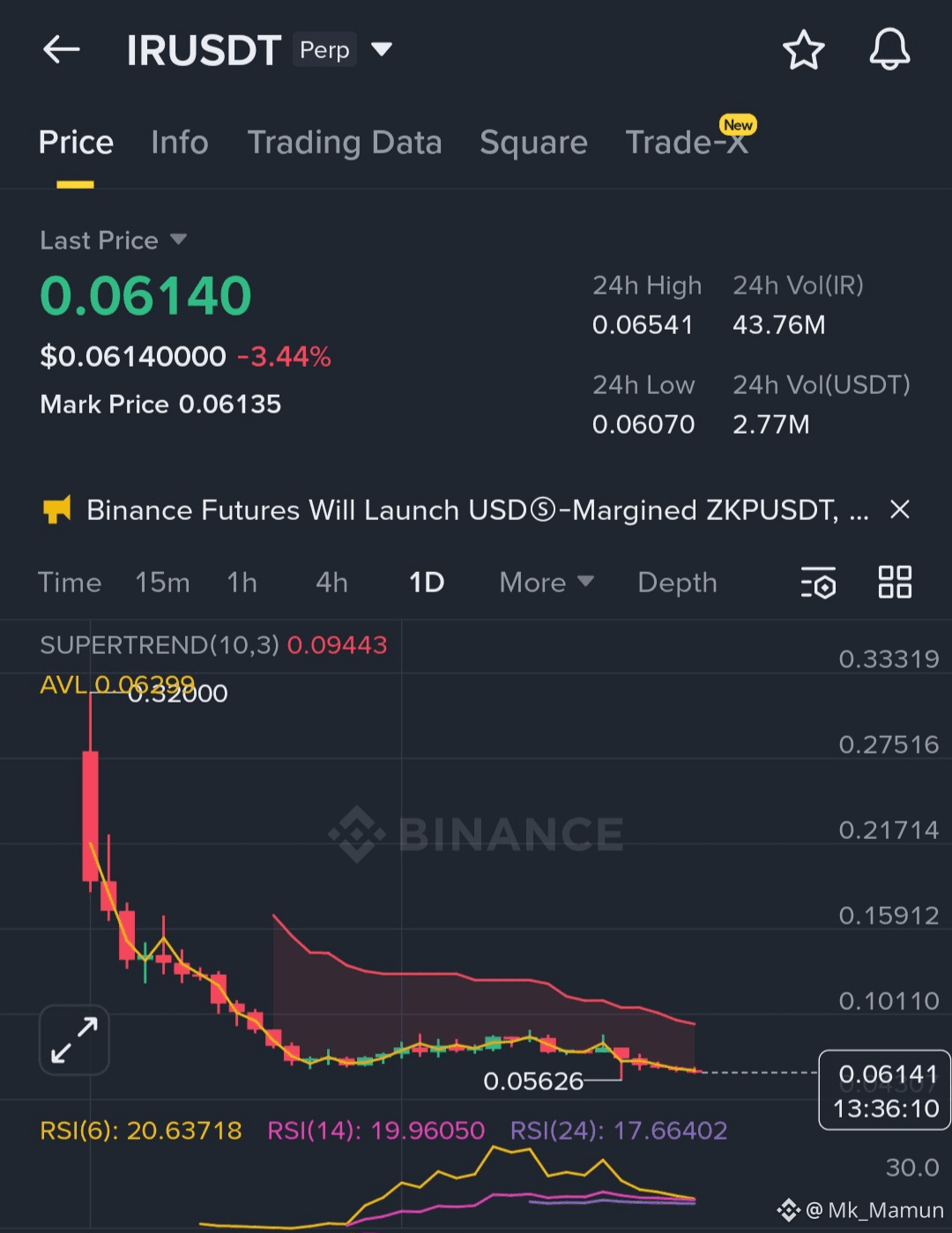Select the 1D chart interval
Image resolution: width=952 pixels, height=1233 pixels.
click(x=427, y=583)
